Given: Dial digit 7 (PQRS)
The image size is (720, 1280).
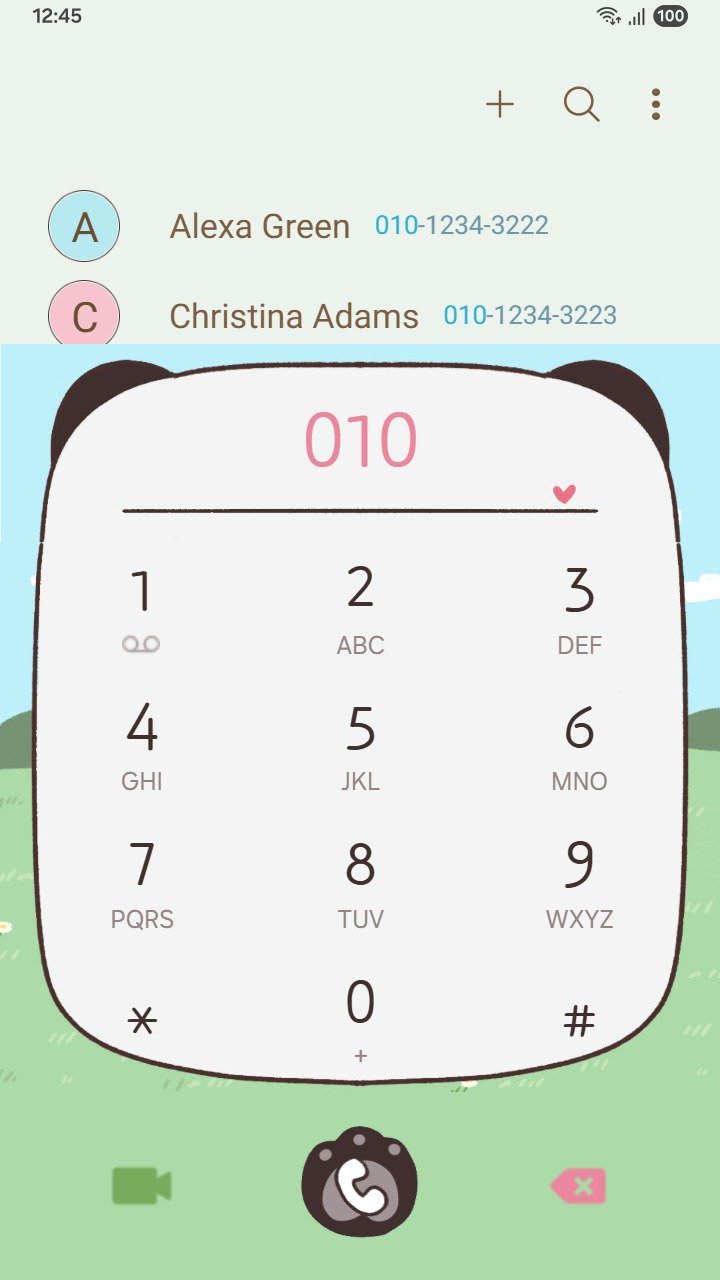Looking at the screenshot, I should 142,883.
